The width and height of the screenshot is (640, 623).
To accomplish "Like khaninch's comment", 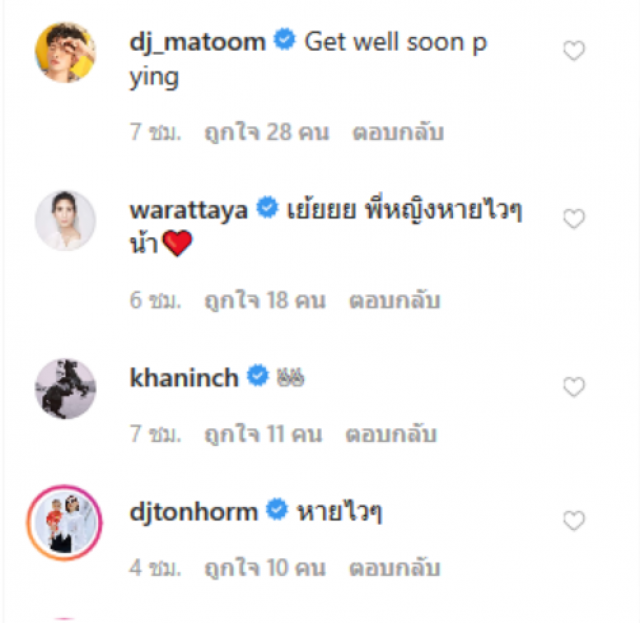I will pos(574,386).
